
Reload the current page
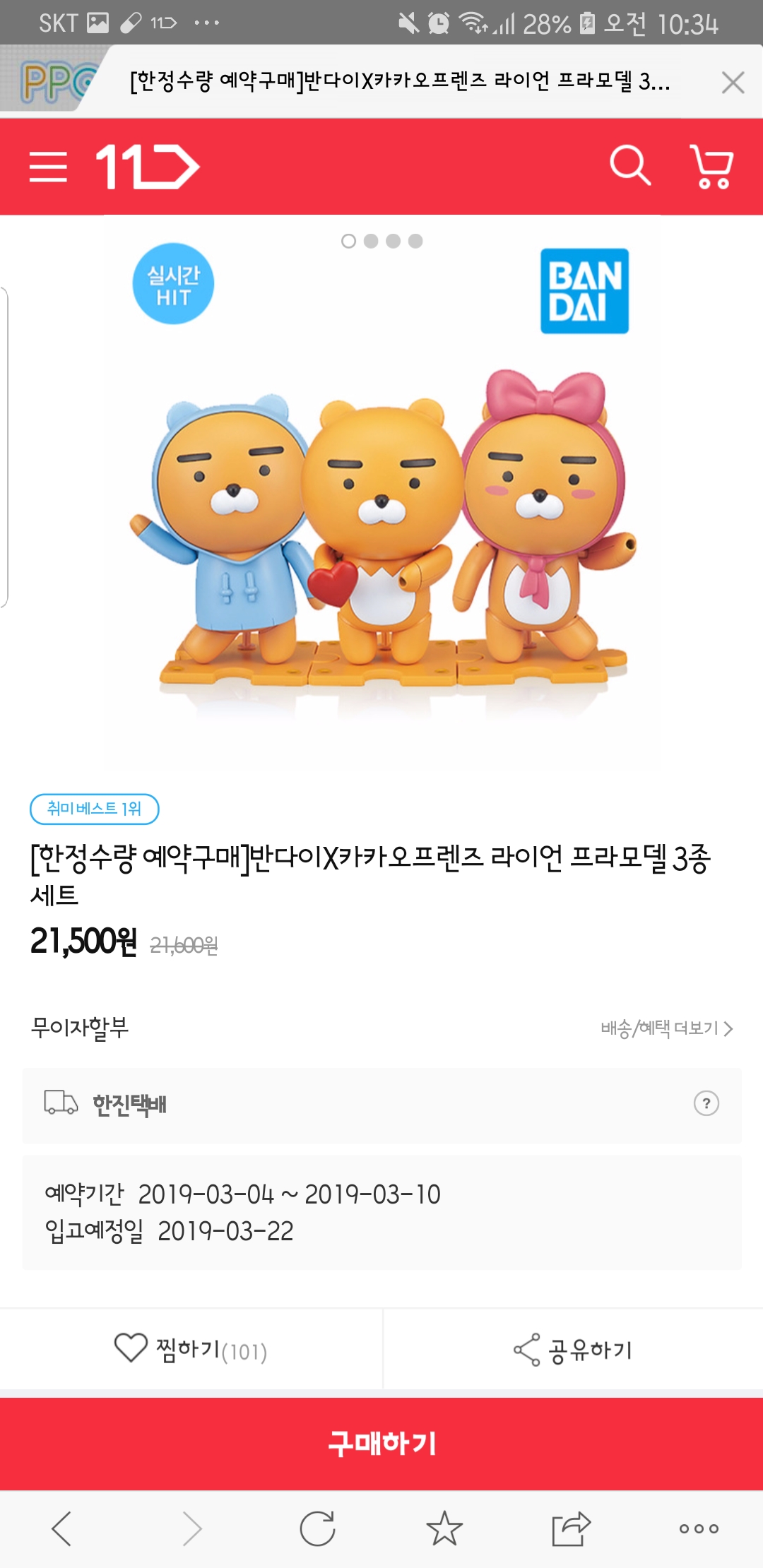317,1528
